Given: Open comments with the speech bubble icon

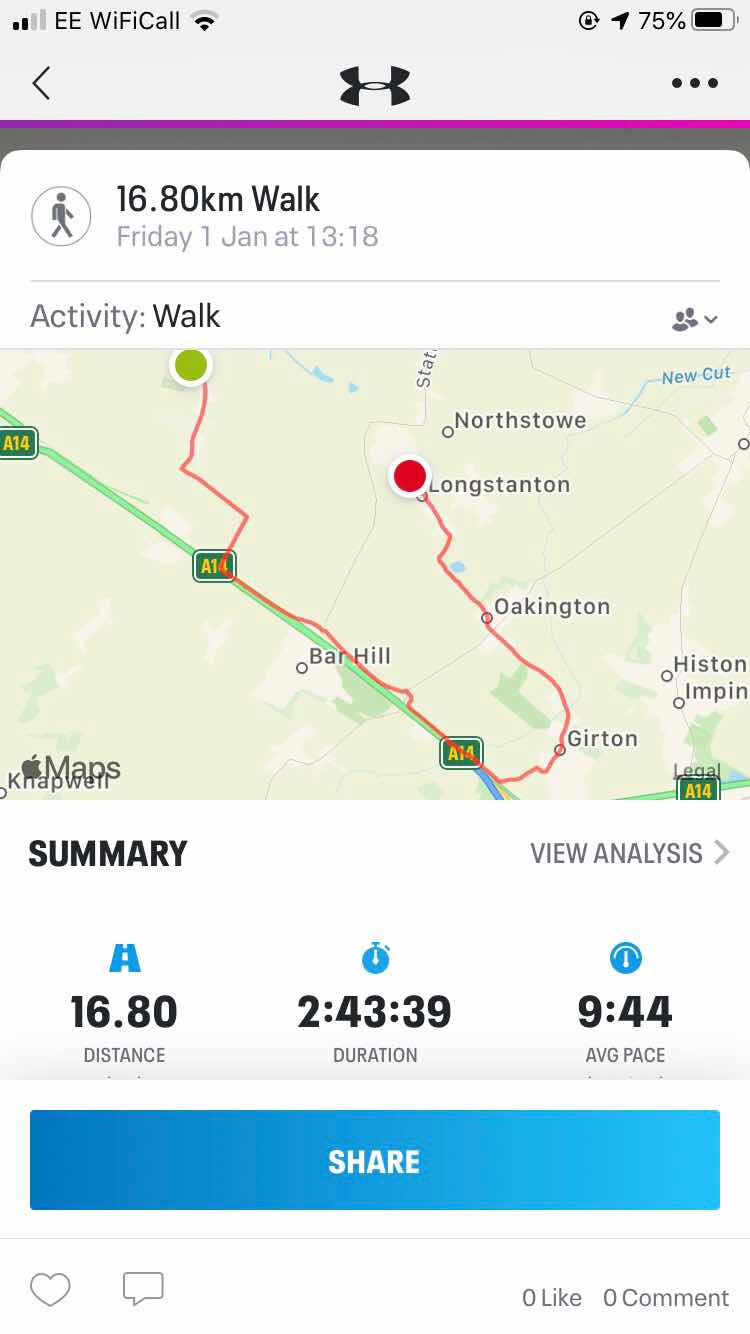Looking at the screenshot, I should 143,1289.
